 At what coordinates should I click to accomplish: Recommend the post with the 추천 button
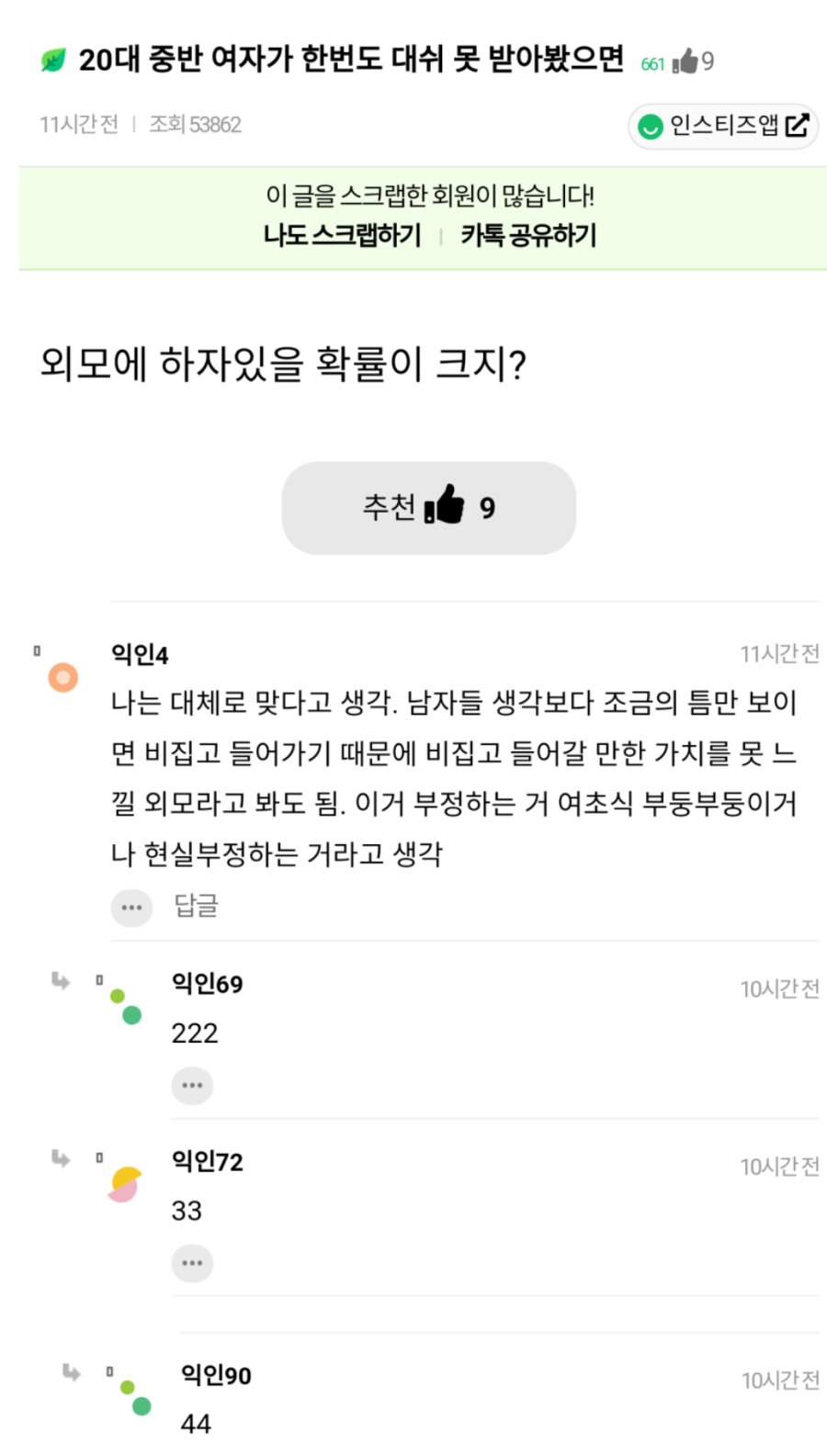tap(428, 508)
